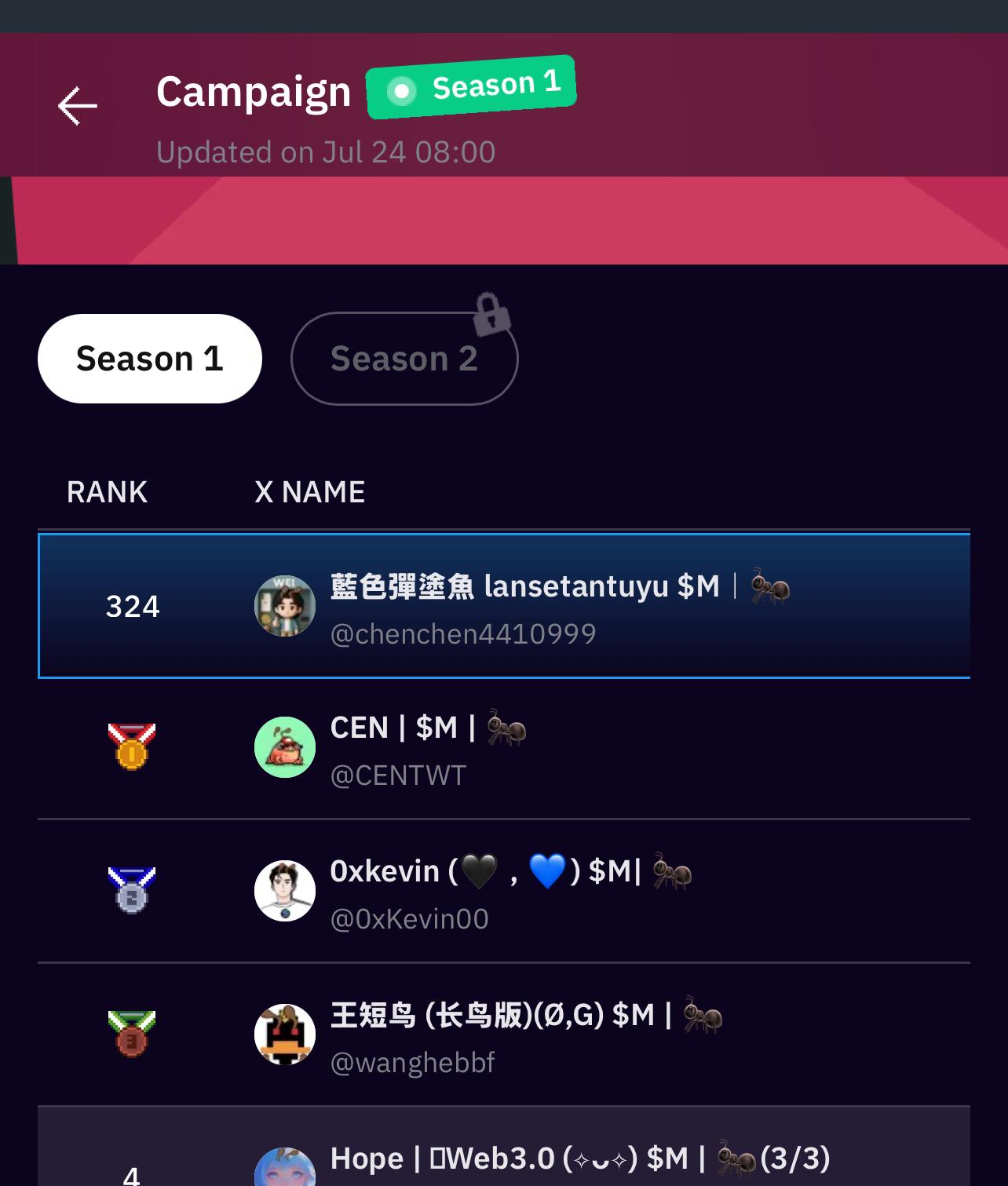Go back using the arrow icon
This screenshot has width=1008, height=1186.
coord(78,106)
